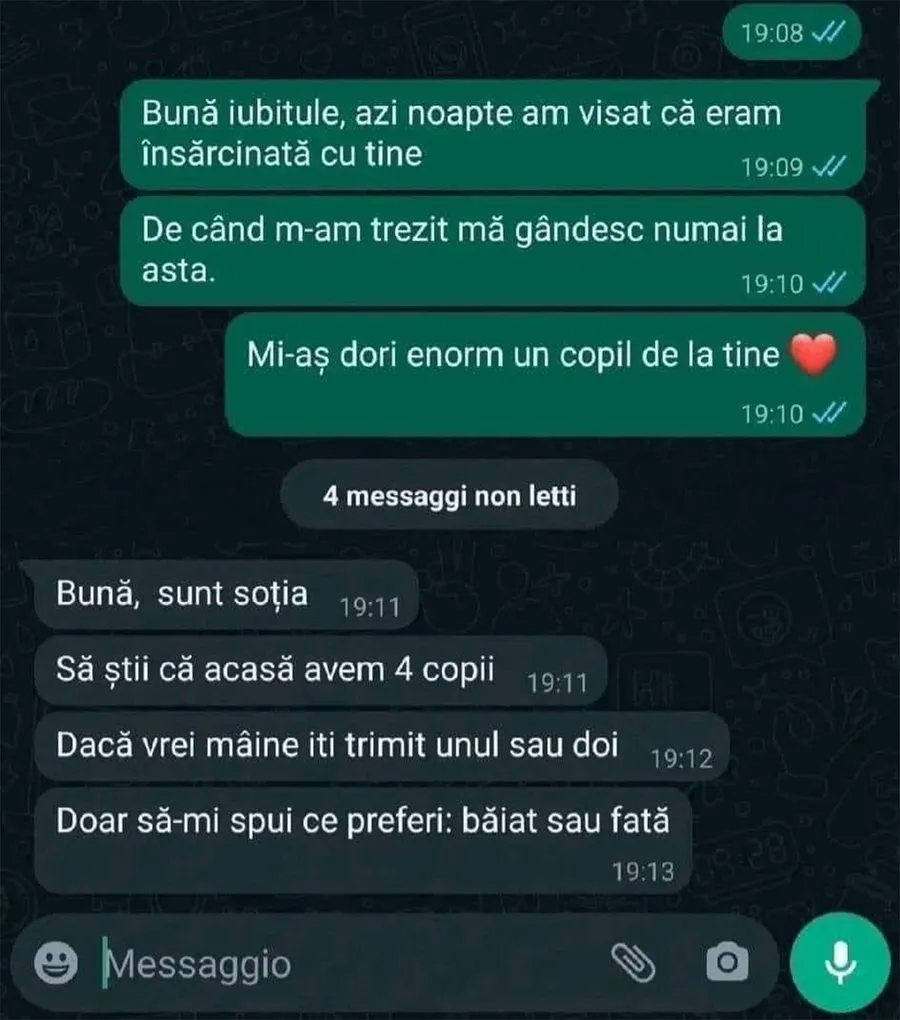Launch the camera from chat
This screenshot has height=1020, width=900.
[727, 963]
